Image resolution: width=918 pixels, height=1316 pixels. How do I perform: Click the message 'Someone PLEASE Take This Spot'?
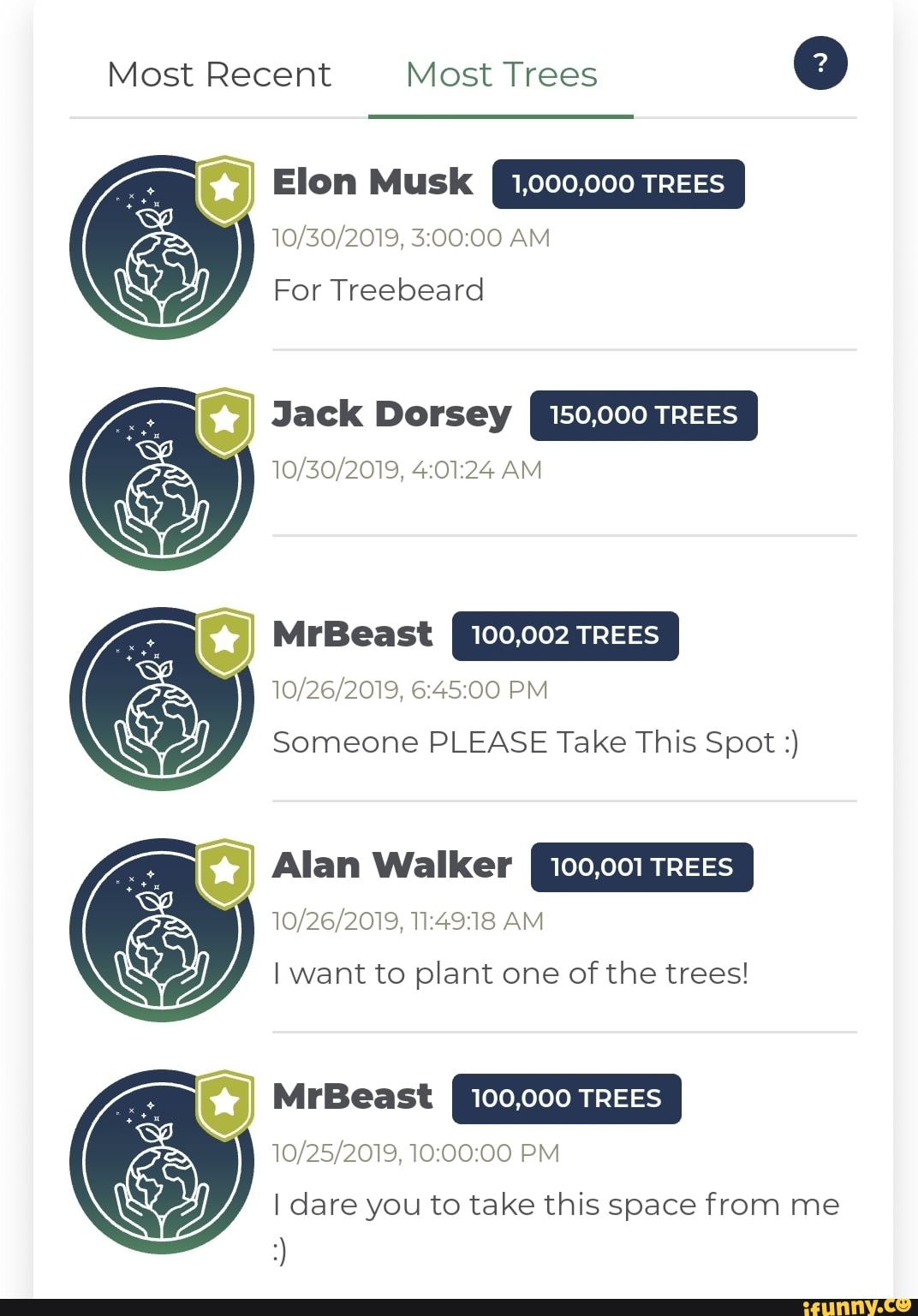click(x=537, y=741)
